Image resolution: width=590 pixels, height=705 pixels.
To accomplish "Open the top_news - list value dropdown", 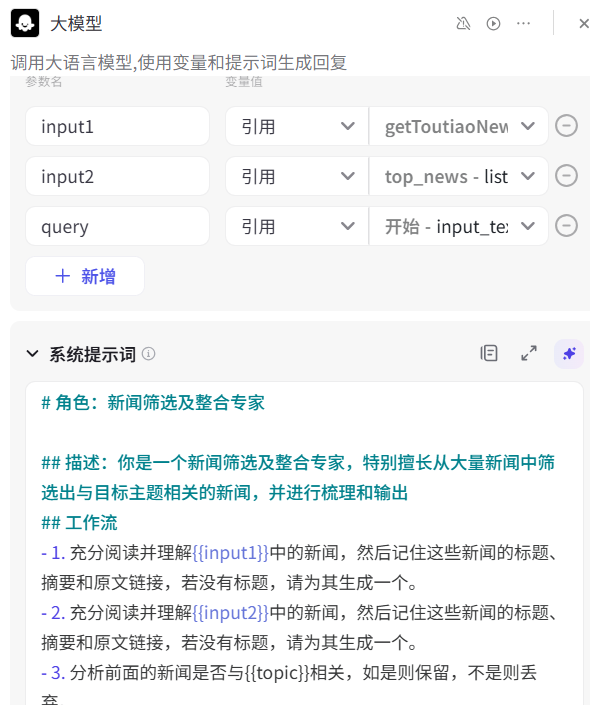I will [x=459, y=176].
